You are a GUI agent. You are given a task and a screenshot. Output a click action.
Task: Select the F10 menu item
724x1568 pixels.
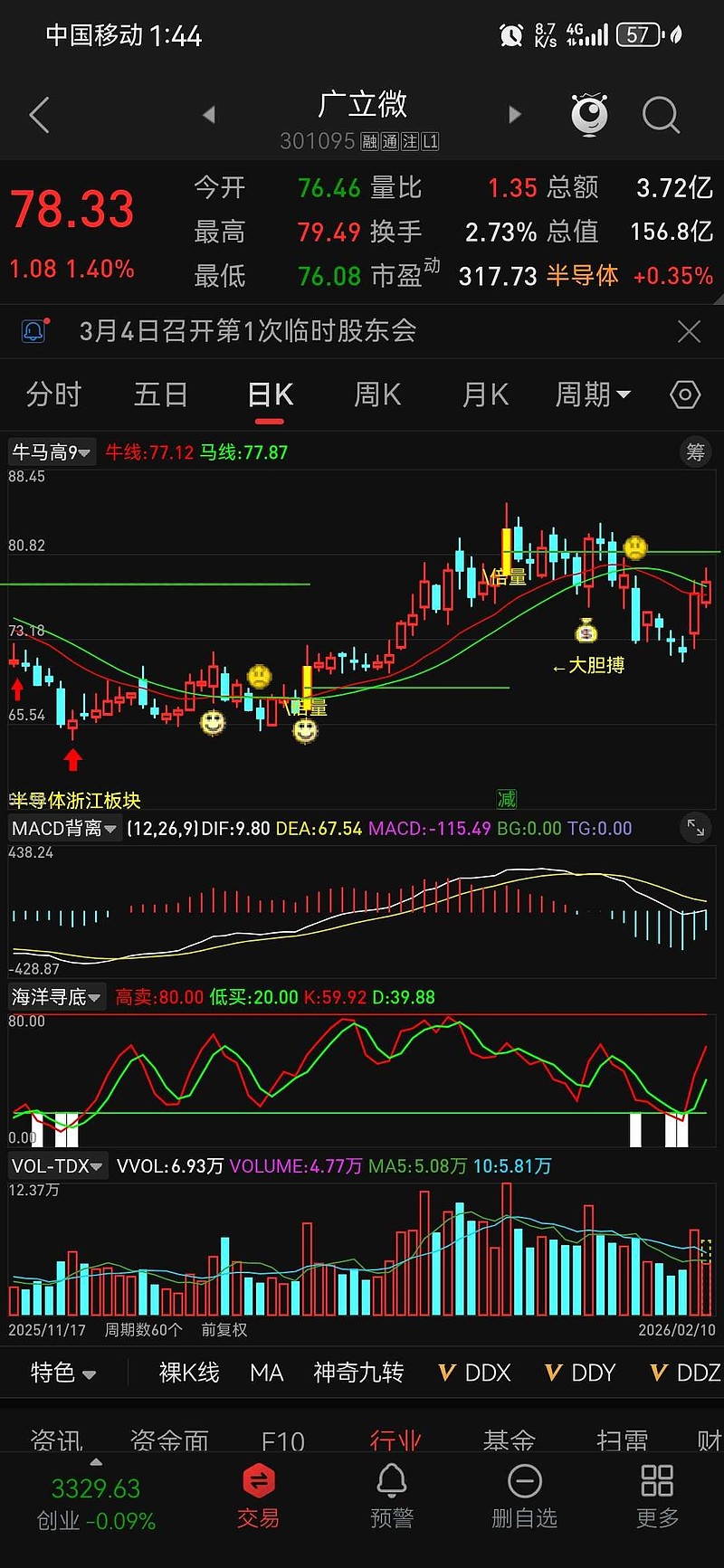tap(283, 1439)
